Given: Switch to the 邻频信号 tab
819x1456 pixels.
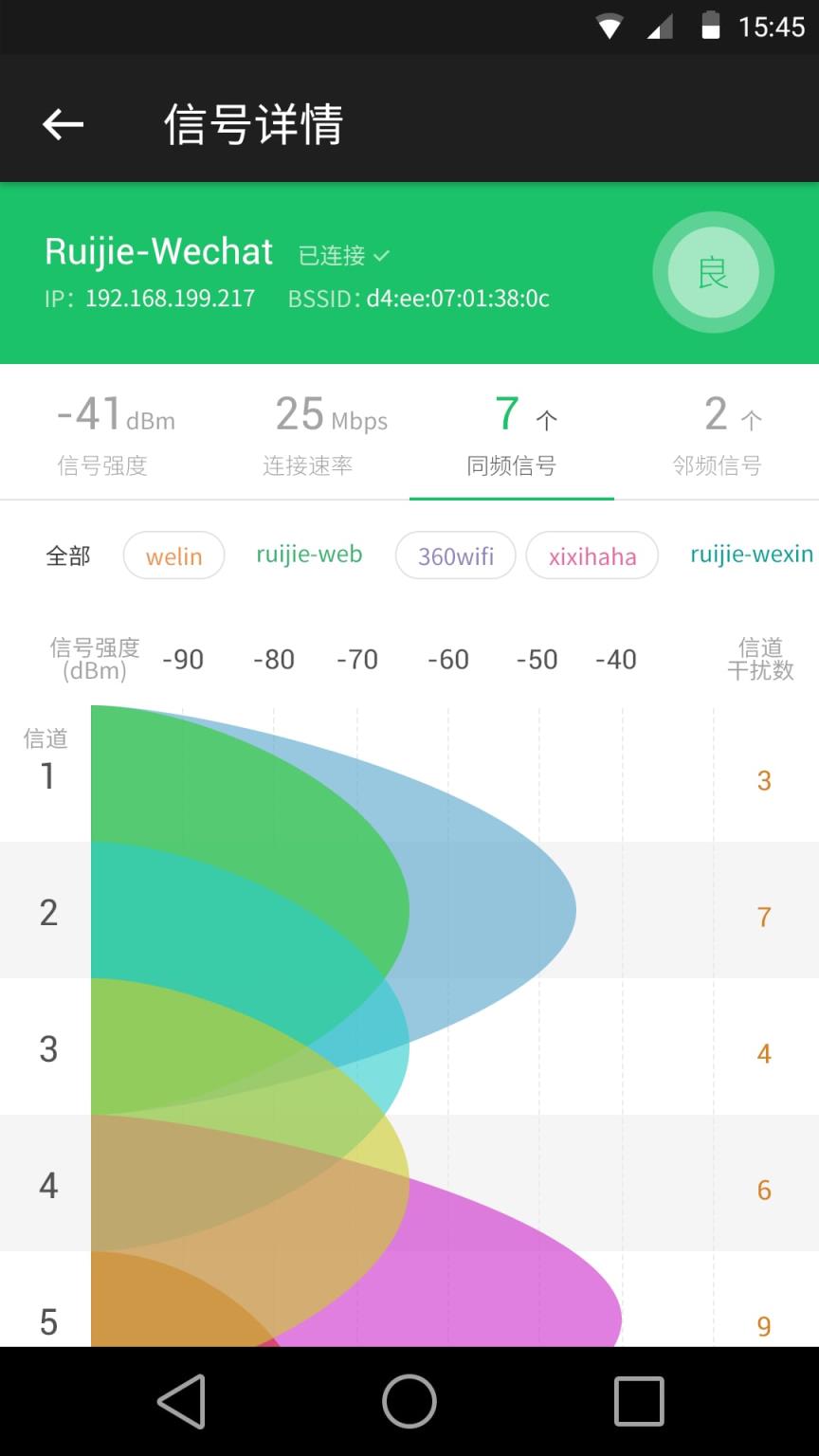Looking at the screenshot, I should coord(717,432).
